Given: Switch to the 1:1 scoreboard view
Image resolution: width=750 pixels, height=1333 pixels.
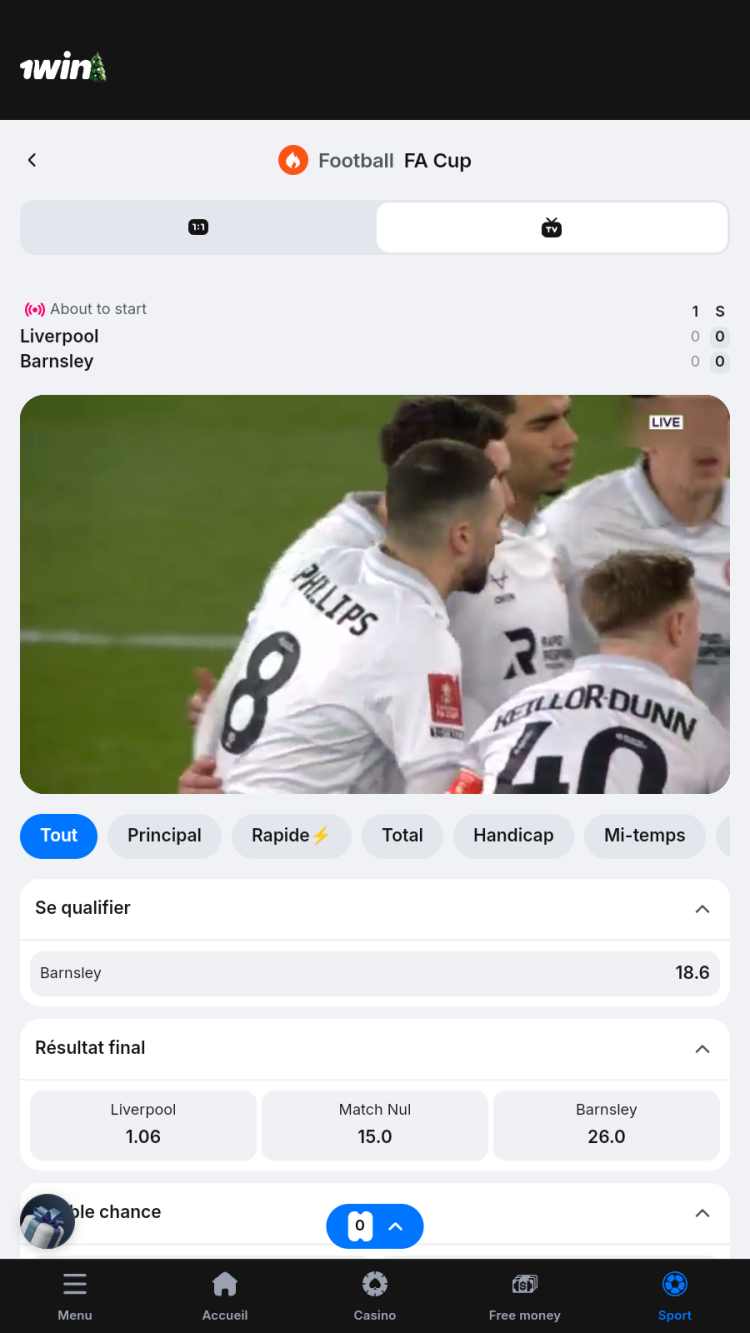Looking at the screenshot, I should tap(198, 227).
